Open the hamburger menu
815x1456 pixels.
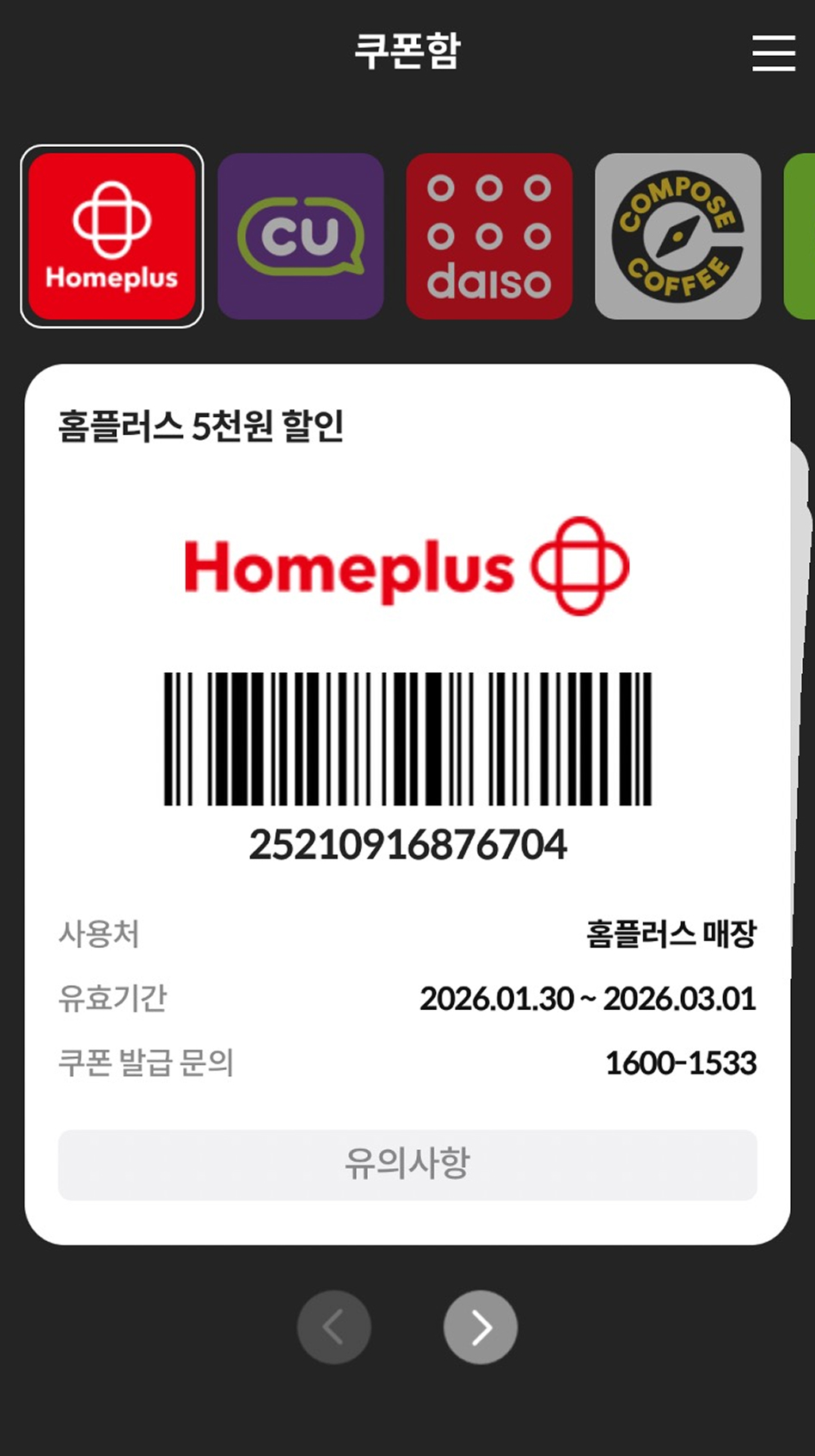(x=772, y=54)
